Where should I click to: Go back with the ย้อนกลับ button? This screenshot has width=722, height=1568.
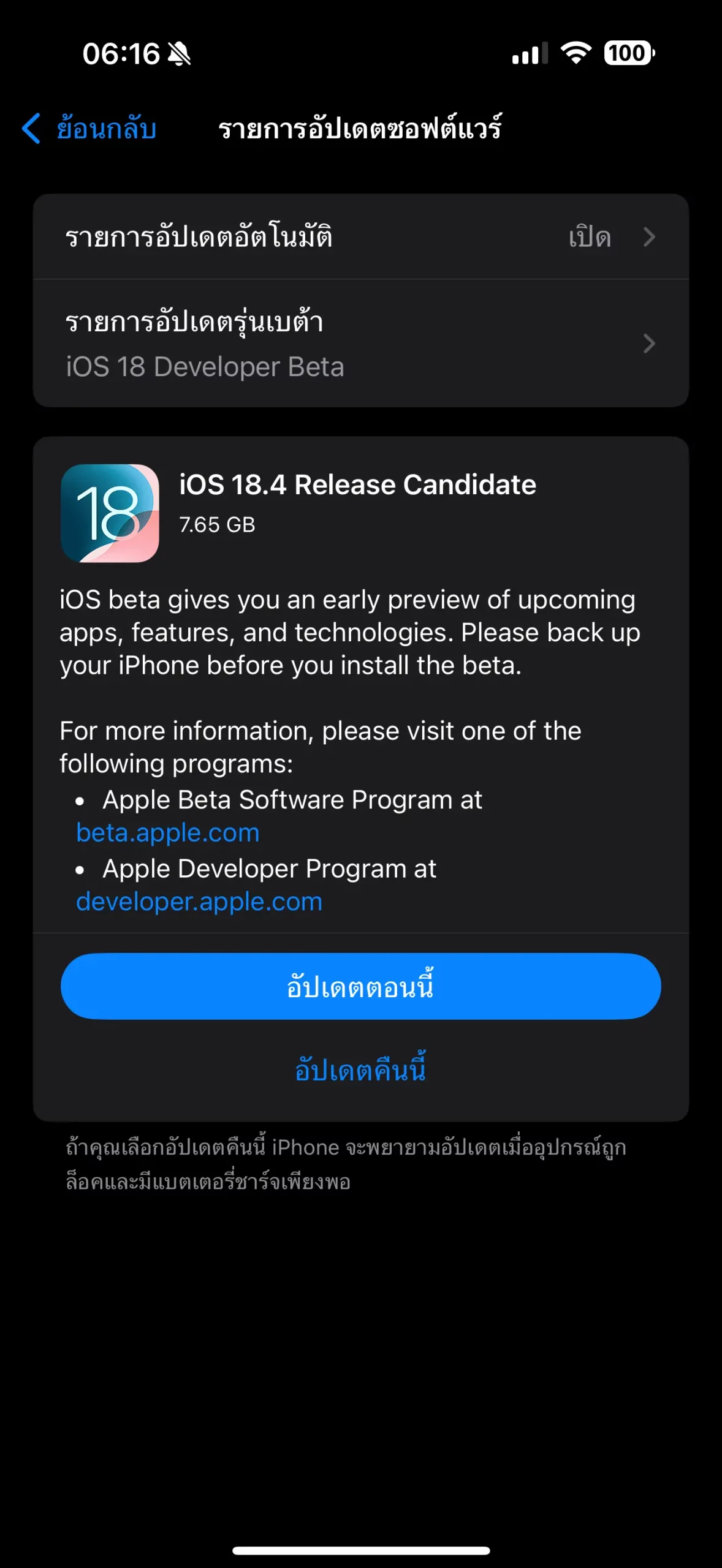tap(89, 129)
